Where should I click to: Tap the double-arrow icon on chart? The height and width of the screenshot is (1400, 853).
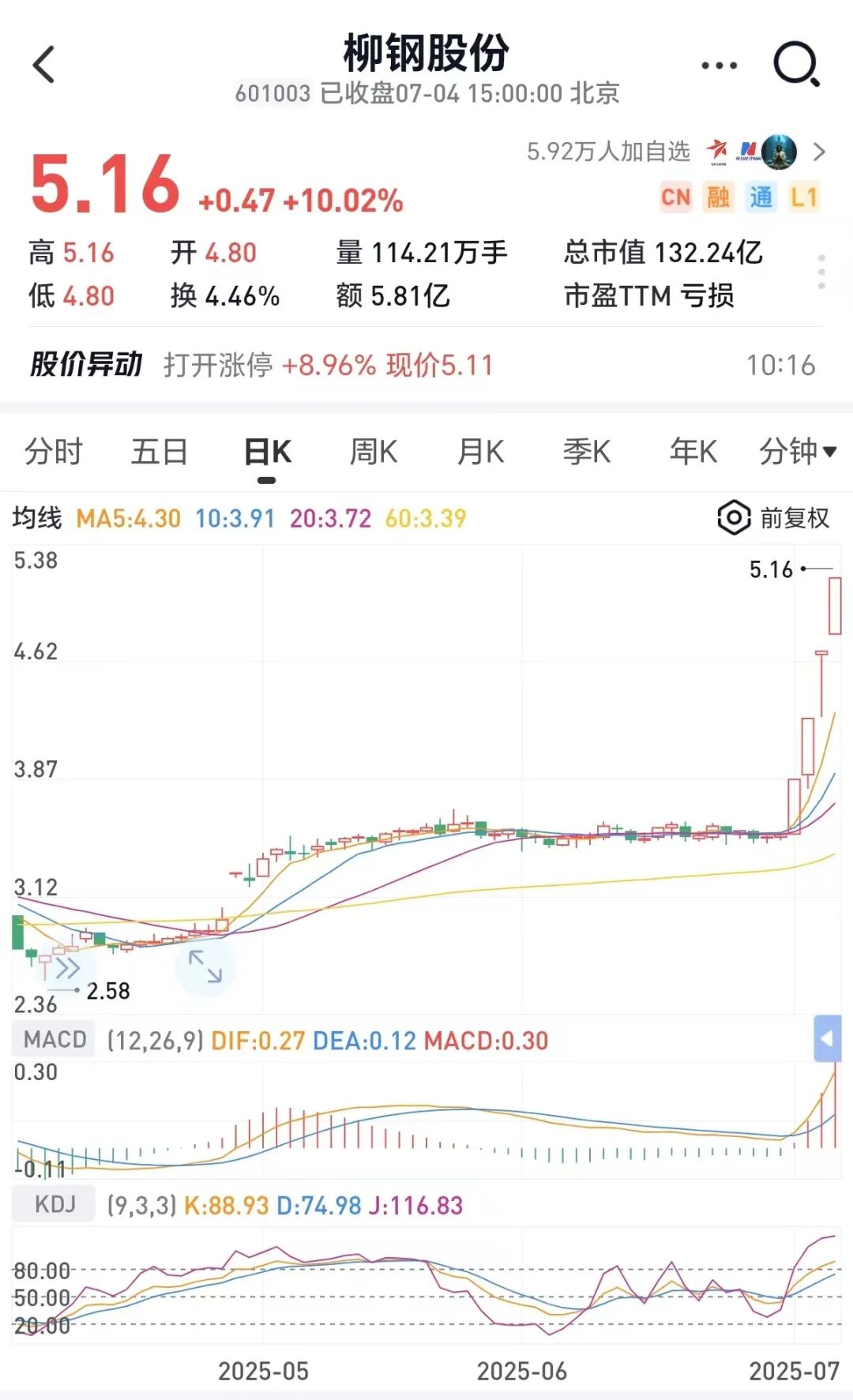pyautogui.click(x=66, y=968)
